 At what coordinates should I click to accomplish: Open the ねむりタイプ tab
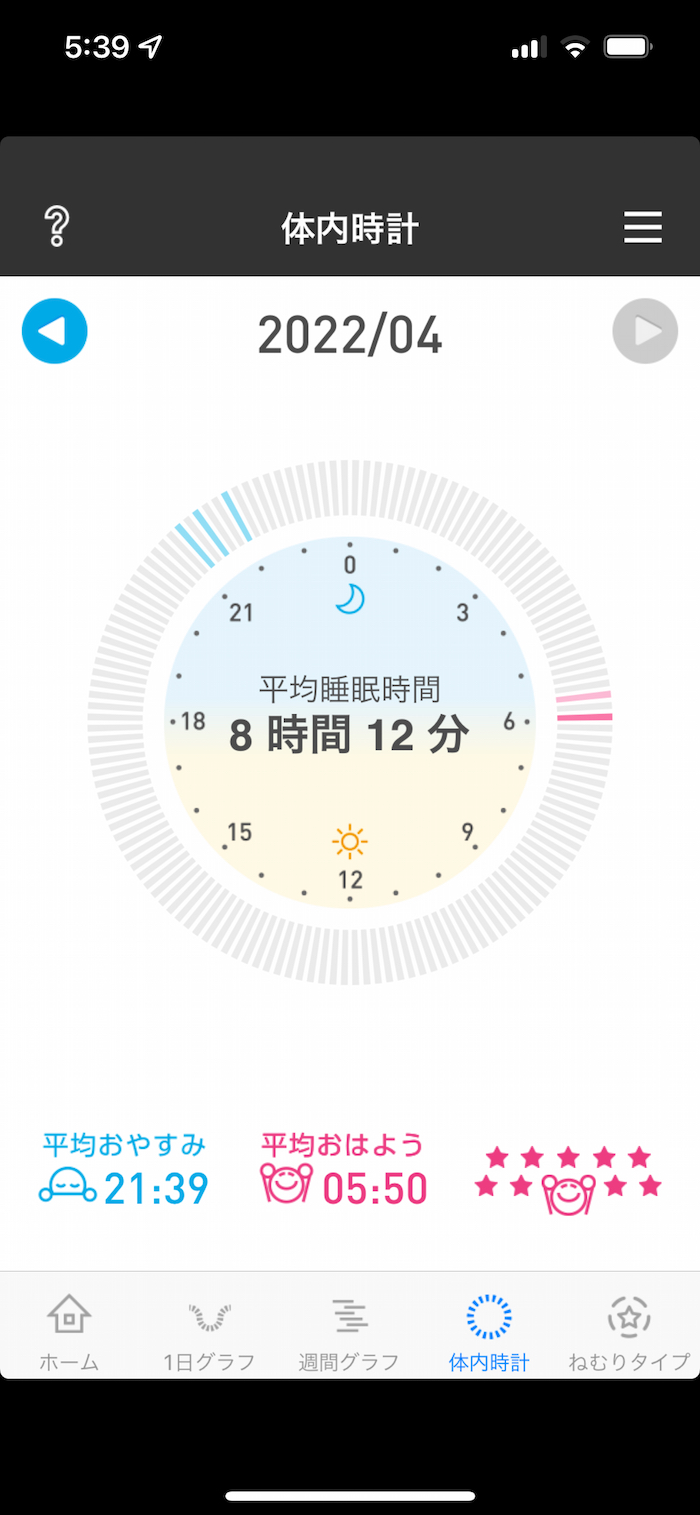coord(629,1331)
